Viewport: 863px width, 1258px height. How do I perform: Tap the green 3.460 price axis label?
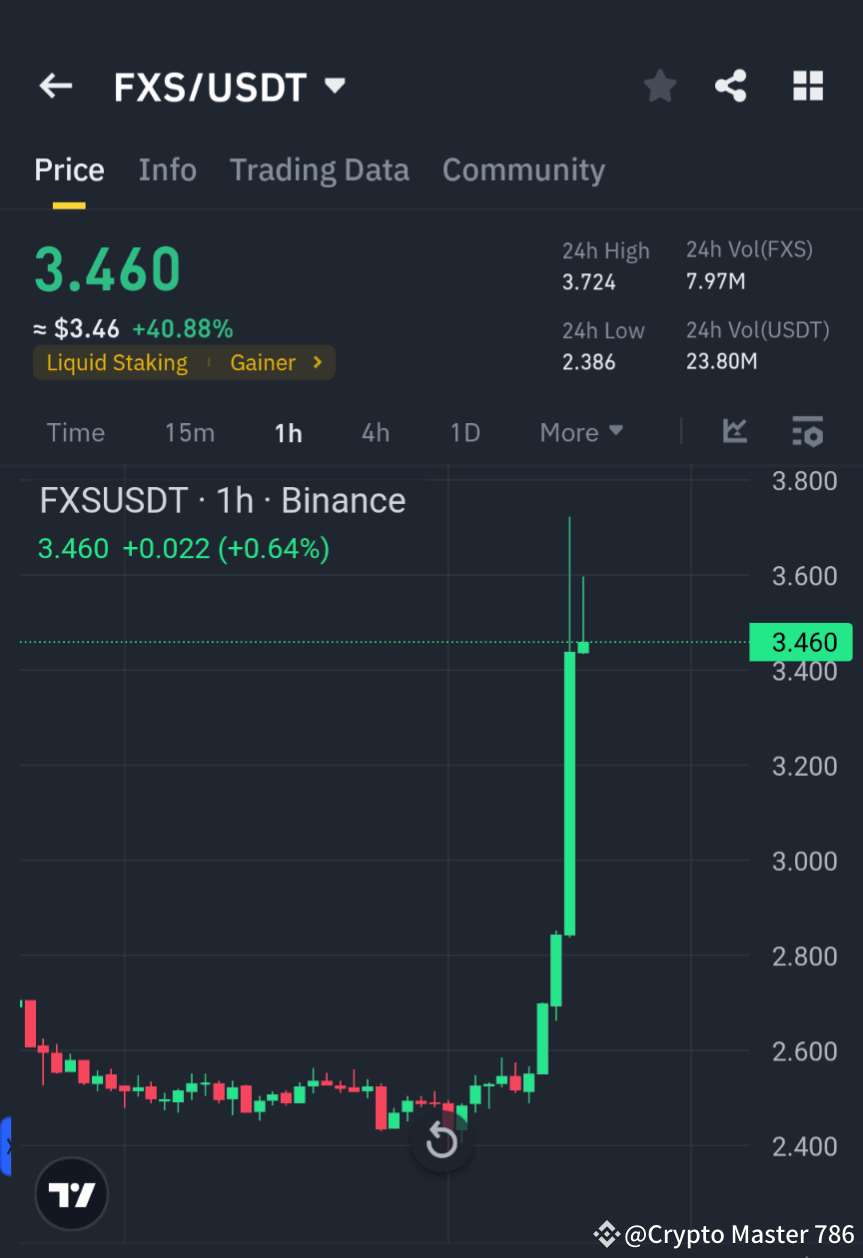(800, 642)
